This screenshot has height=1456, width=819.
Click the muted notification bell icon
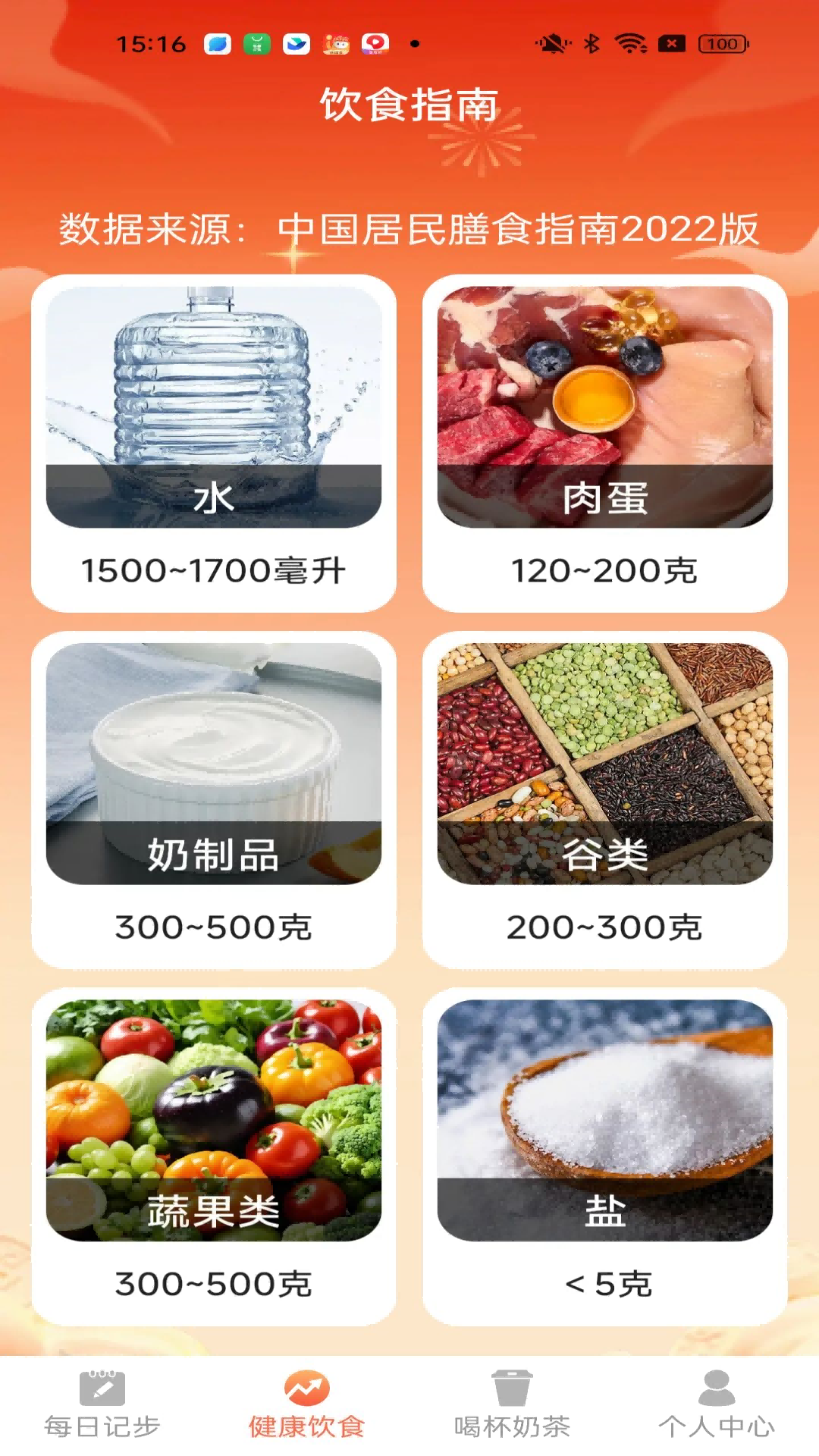tap(551, 44)
